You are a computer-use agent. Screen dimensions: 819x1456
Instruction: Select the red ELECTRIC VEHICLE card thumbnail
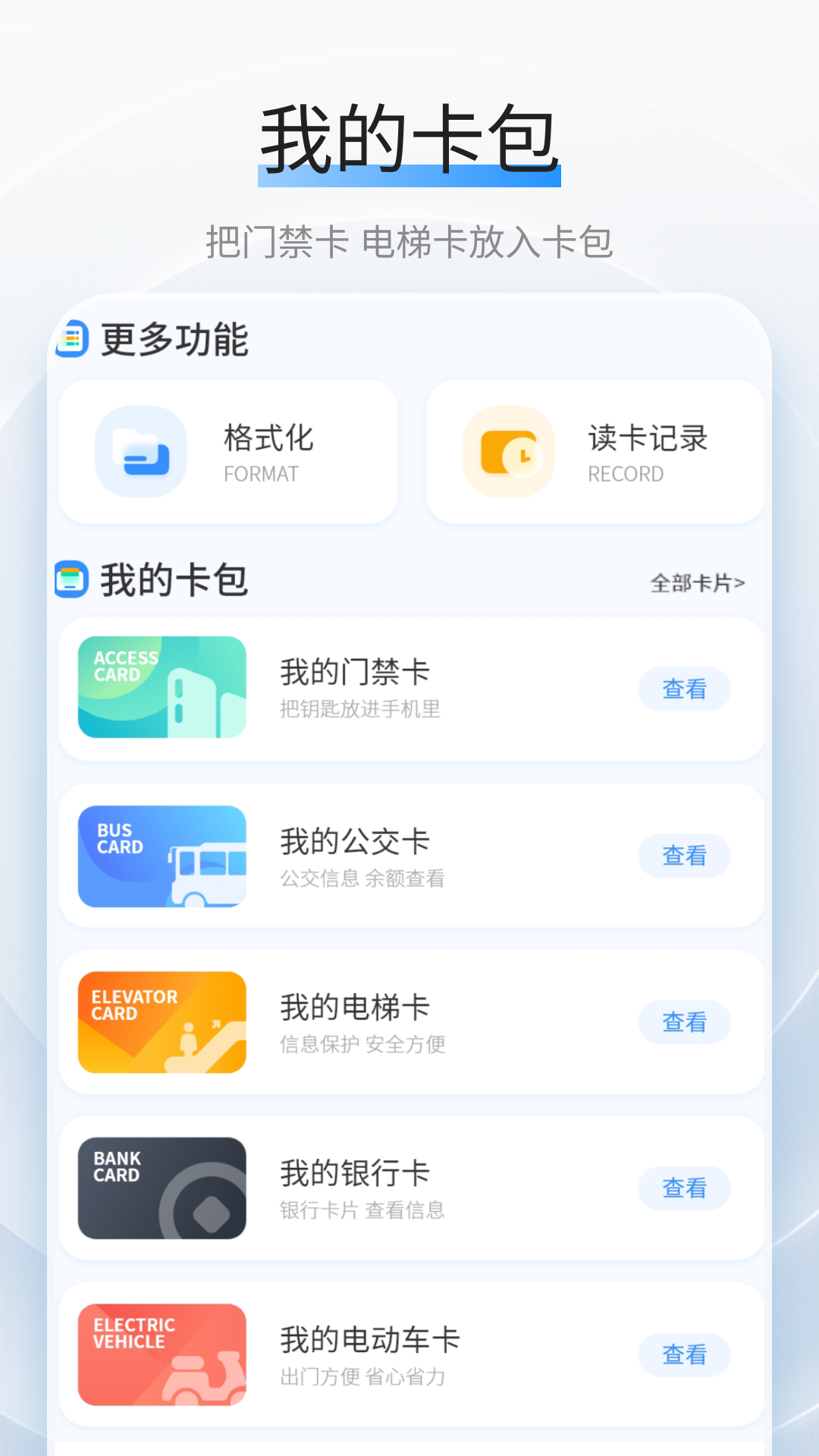click(x=161, y=1354)
